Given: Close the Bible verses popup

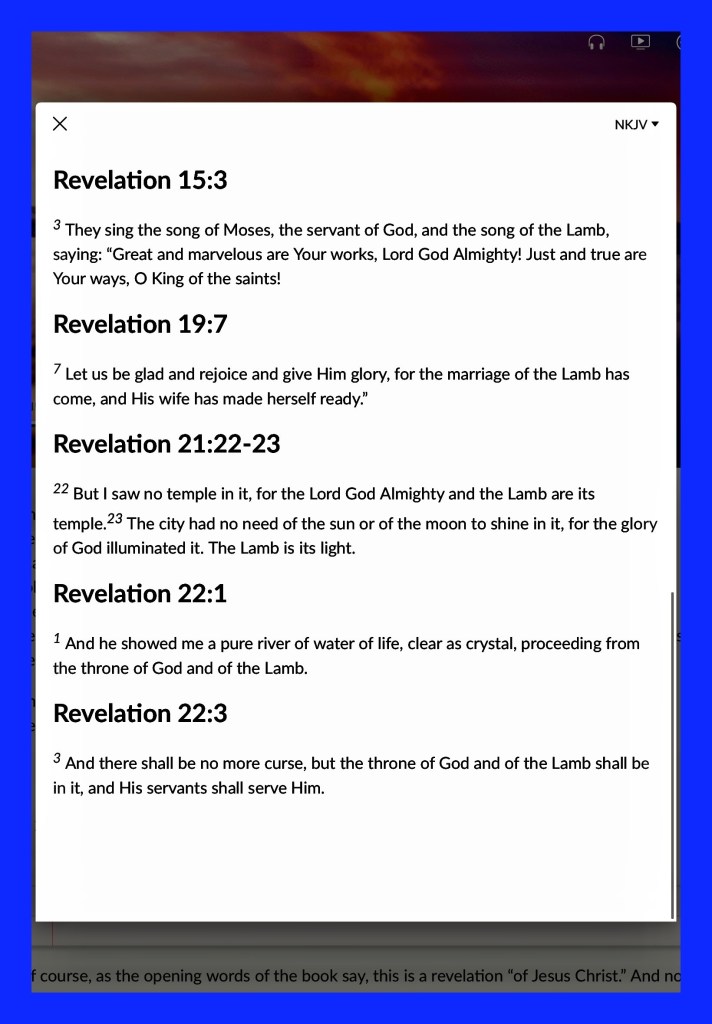Looking at the screenshot, I should pos(60,124).
